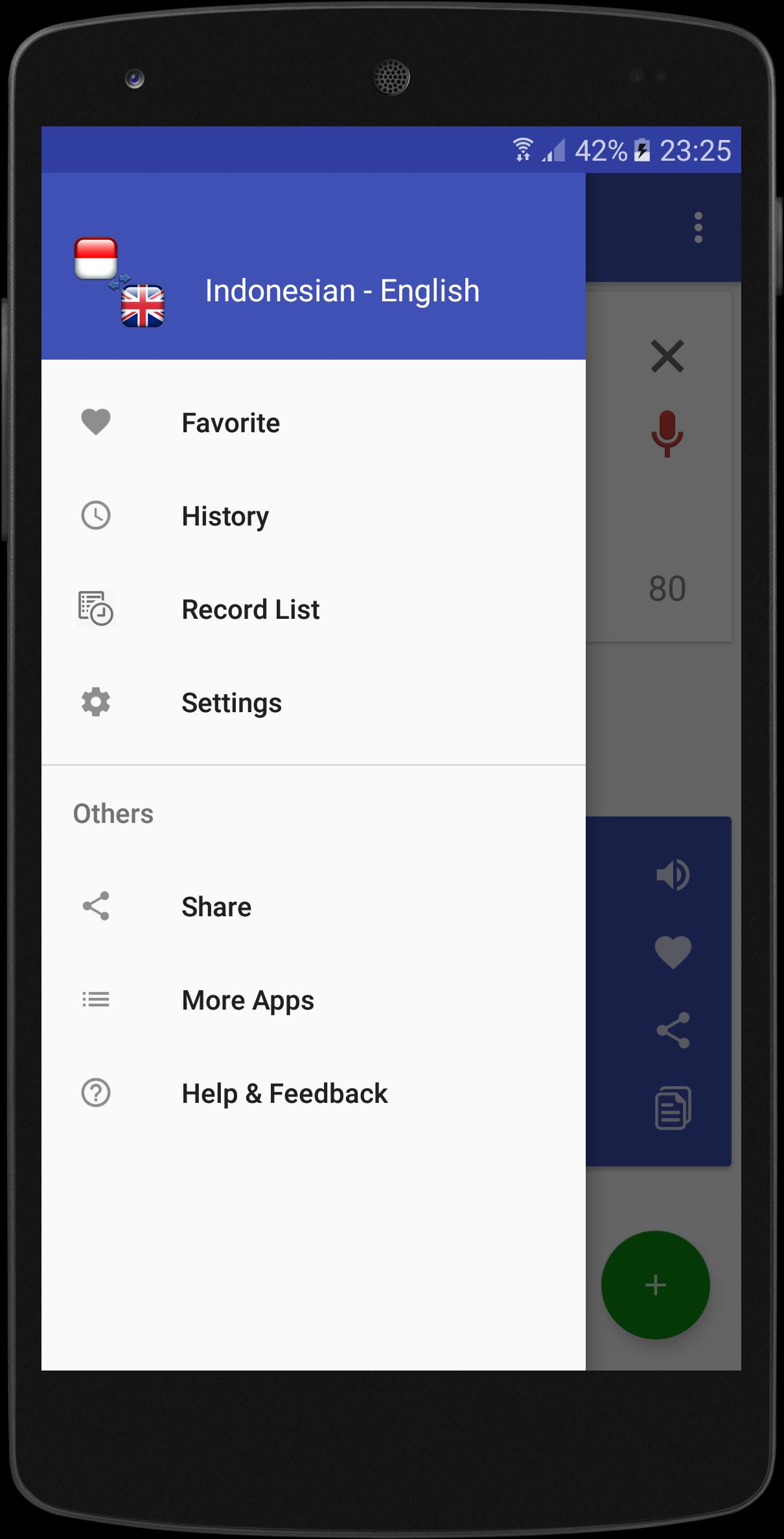Clear the input with the X icon

[667, 356]
